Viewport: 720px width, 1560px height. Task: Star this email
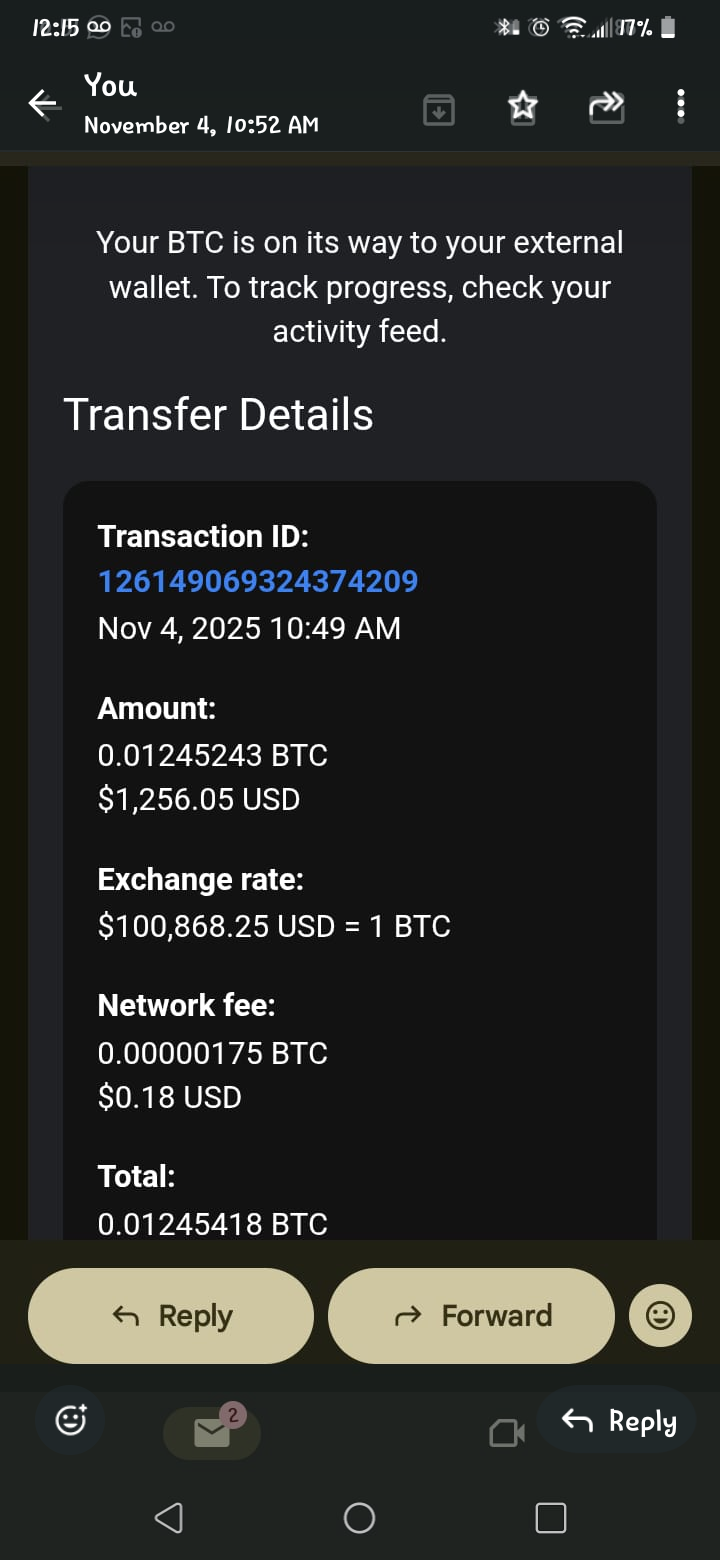click(x=523, y=107)
